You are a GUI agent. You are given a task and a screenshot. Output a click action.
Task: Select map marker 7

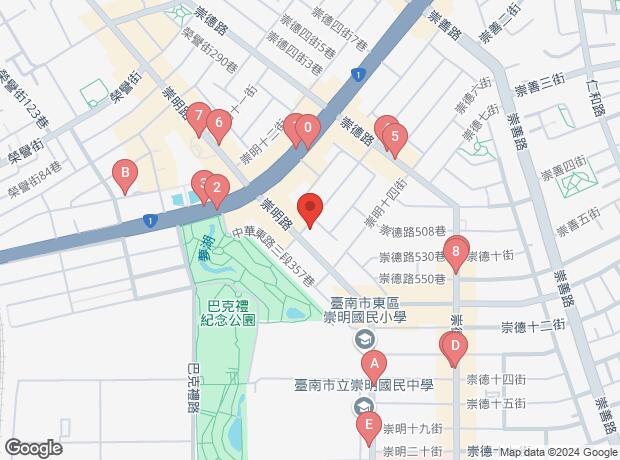tap(199, 117)
